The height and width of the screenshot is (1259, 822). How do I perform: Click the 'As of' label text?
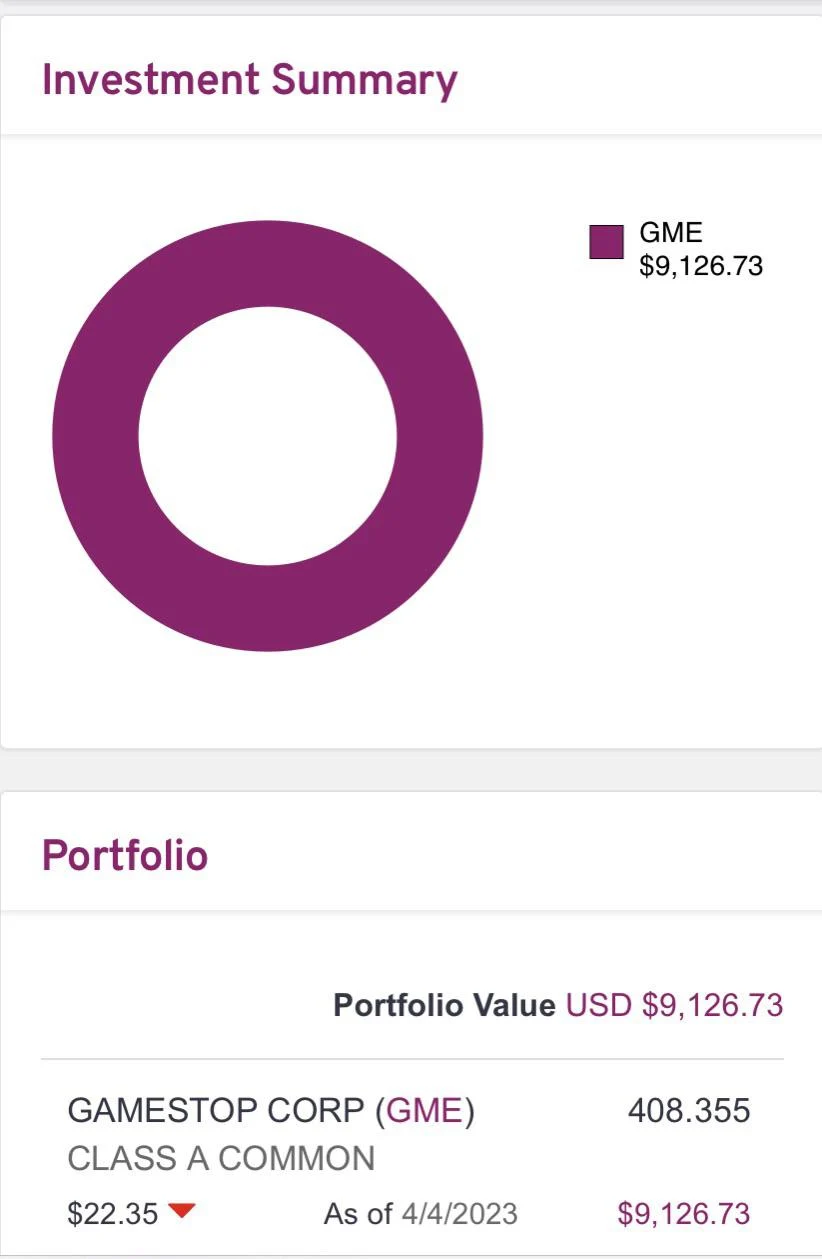click(x=359, y=1212)
